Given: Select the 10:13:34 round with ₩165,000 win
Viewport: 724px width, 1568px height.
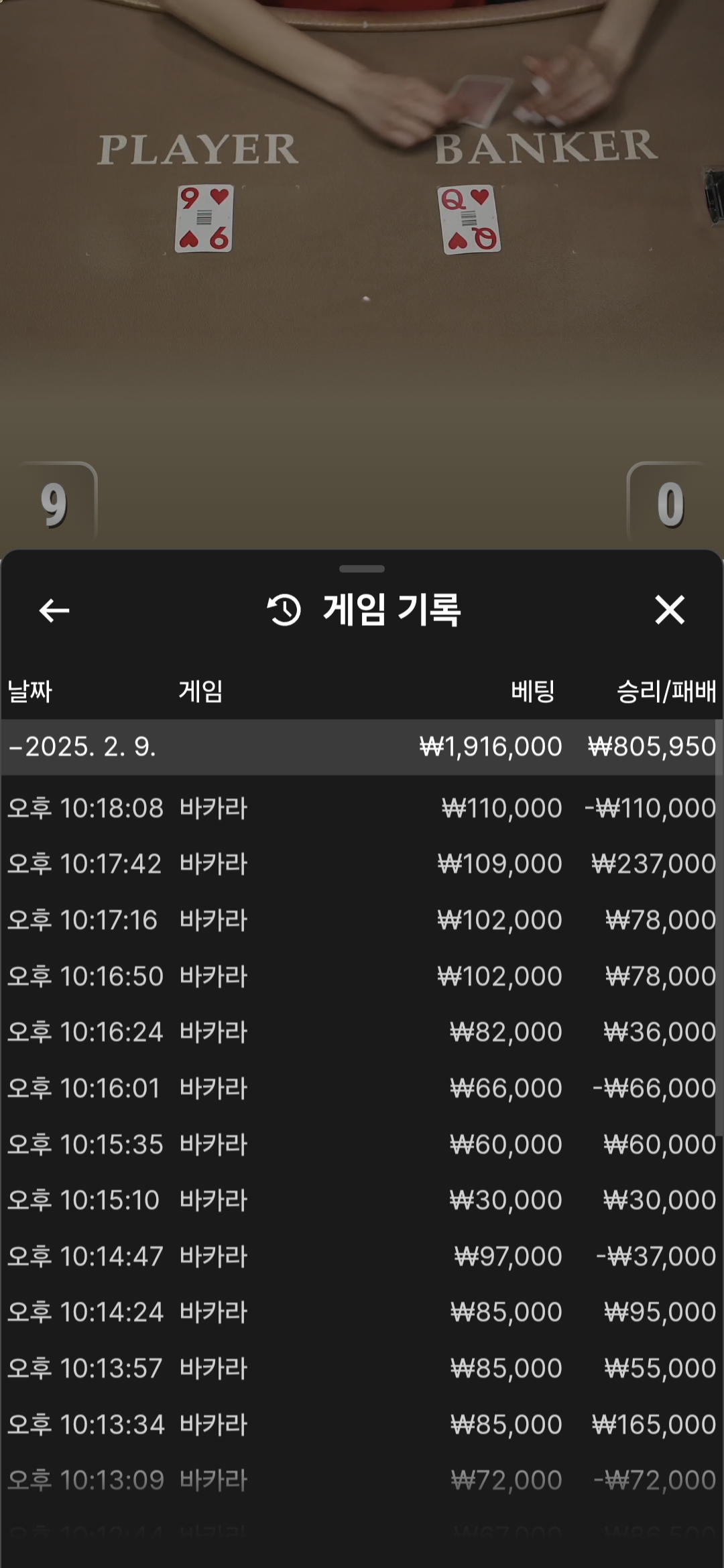Looking at the screenshot, I should 362,1425.
